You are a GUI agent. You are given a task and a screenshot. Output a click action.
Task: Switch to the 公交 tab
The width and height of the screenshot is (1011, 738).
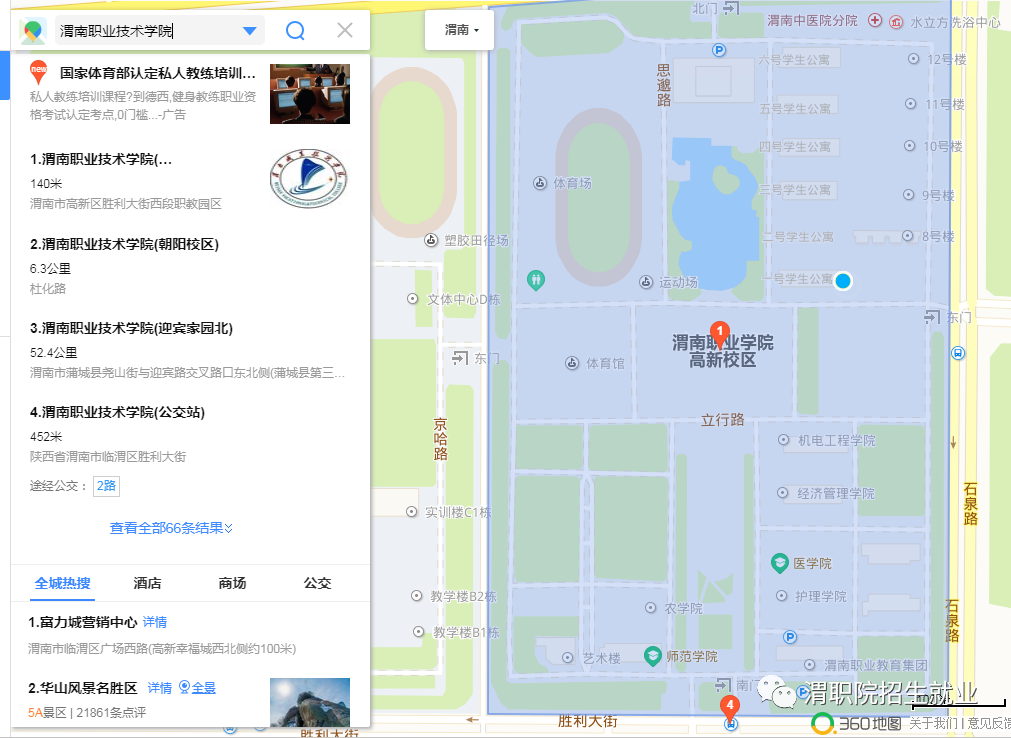tap(317, 583)
